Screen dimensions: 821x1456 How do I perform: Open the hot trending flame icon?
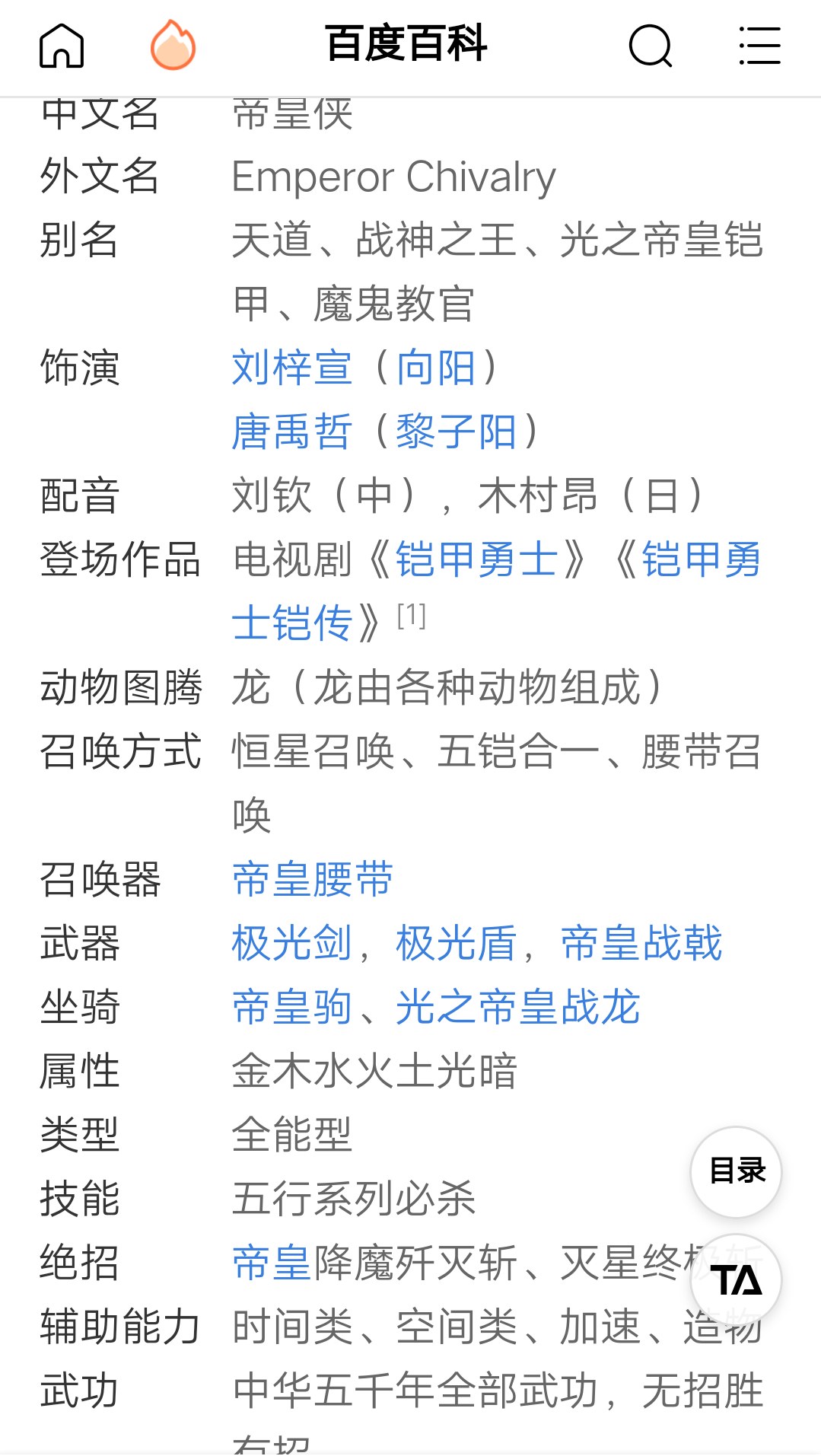click(x=173, y=46)
